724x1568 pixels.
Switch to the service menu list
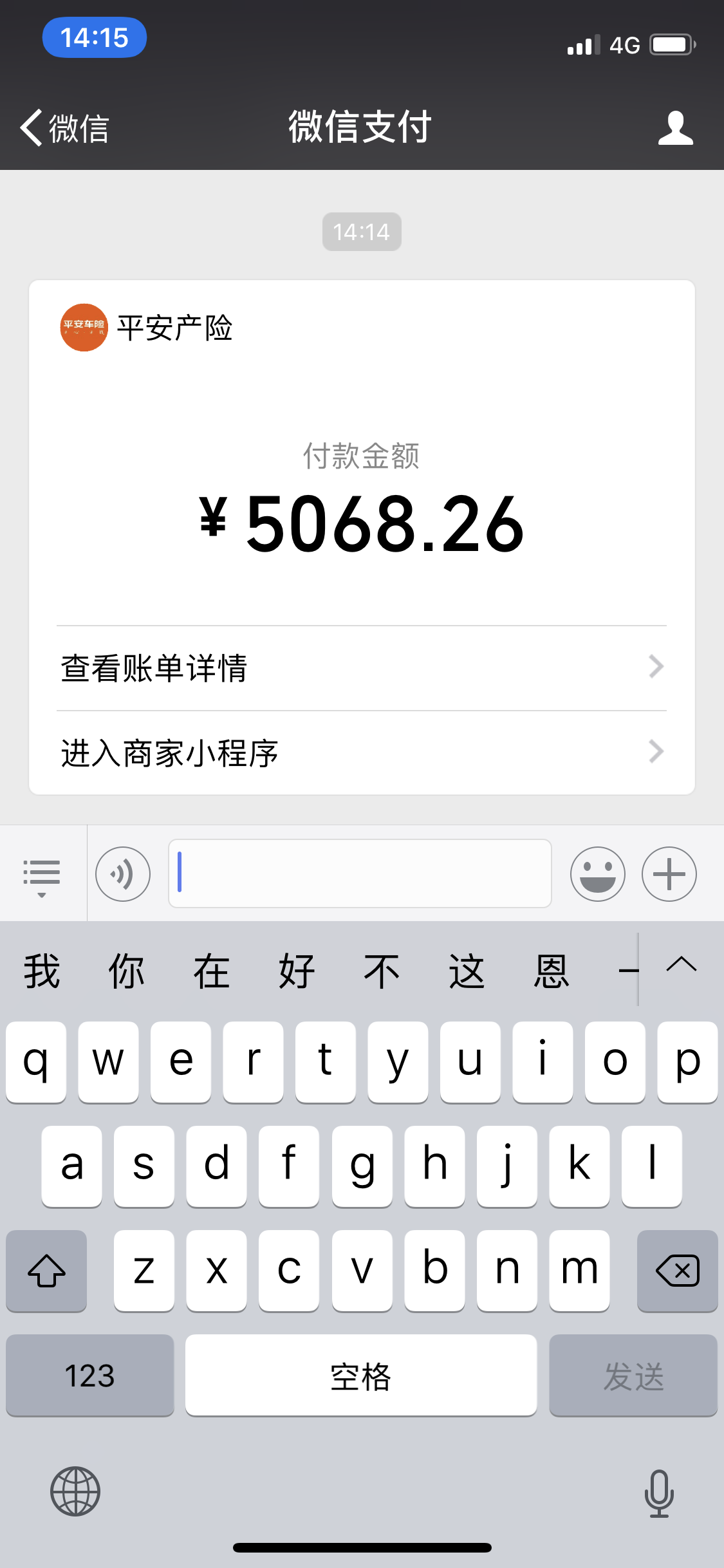pyautogui.click(x=42, y=874)
